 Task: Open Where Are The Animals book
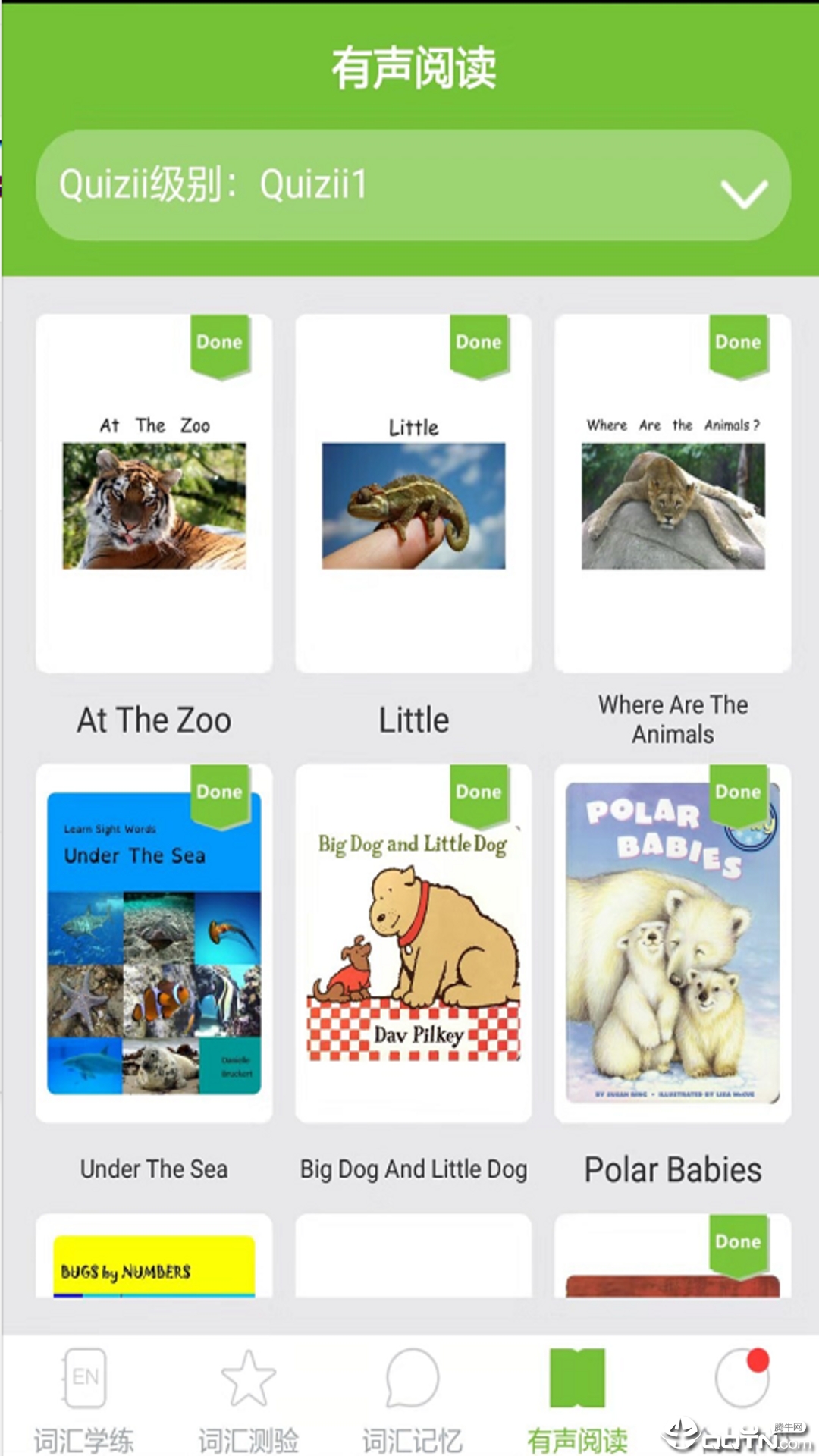coord(673,494)
